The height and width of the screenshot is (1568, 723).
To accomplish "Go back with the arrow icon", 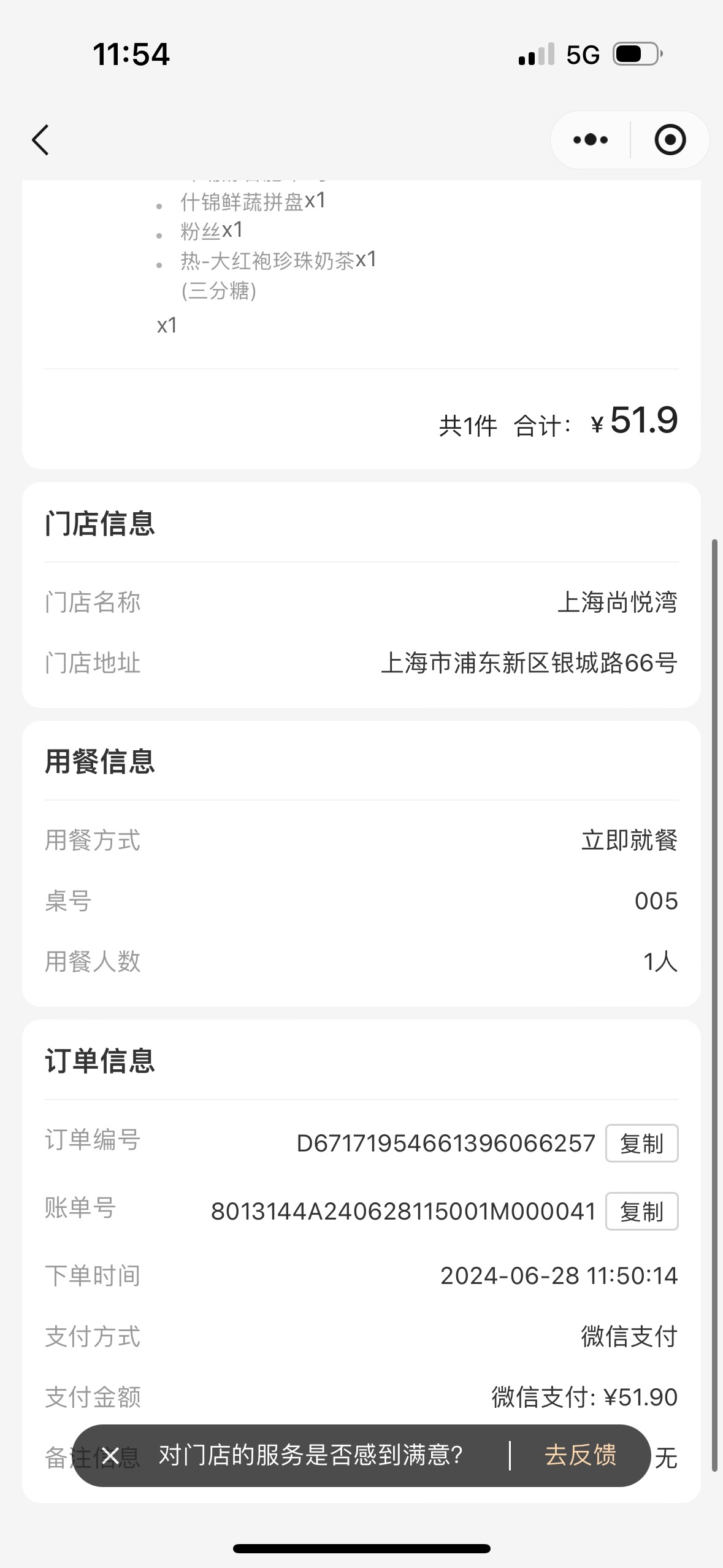I will pos(40,140).
